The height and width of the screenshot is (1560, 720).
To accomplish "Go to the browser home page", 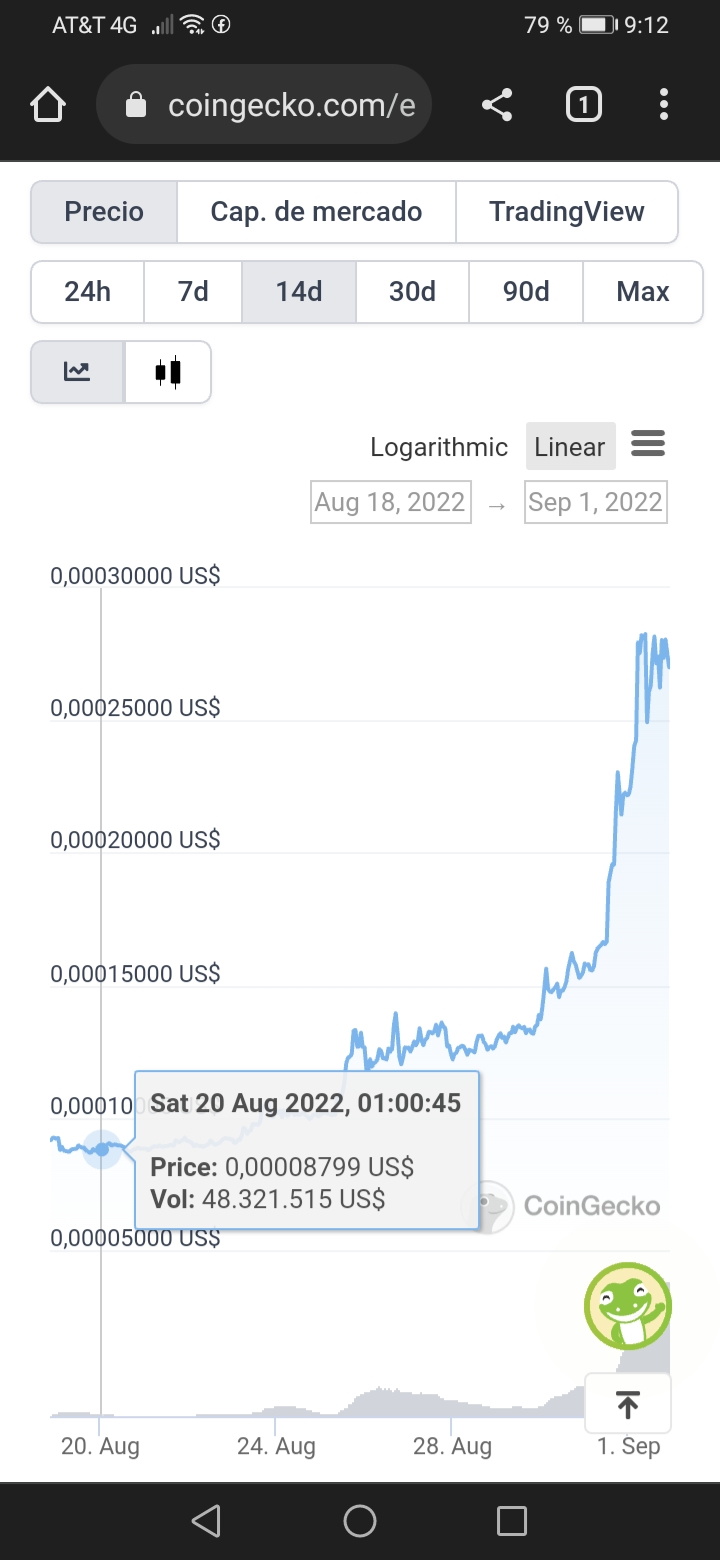I will pos(48,105).
